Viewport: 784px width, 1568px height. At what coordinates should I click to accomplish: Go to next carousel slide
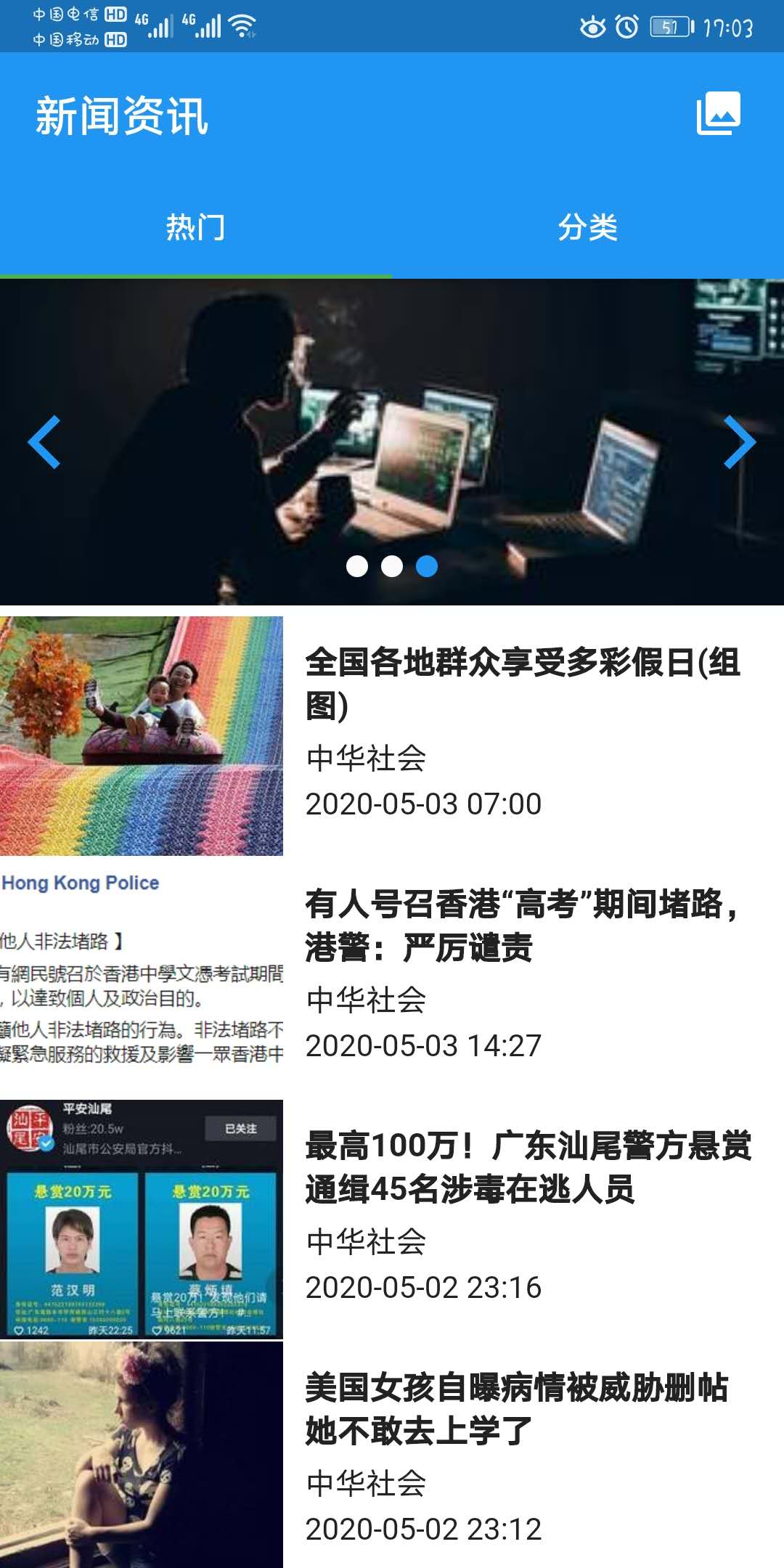point(740,441)
